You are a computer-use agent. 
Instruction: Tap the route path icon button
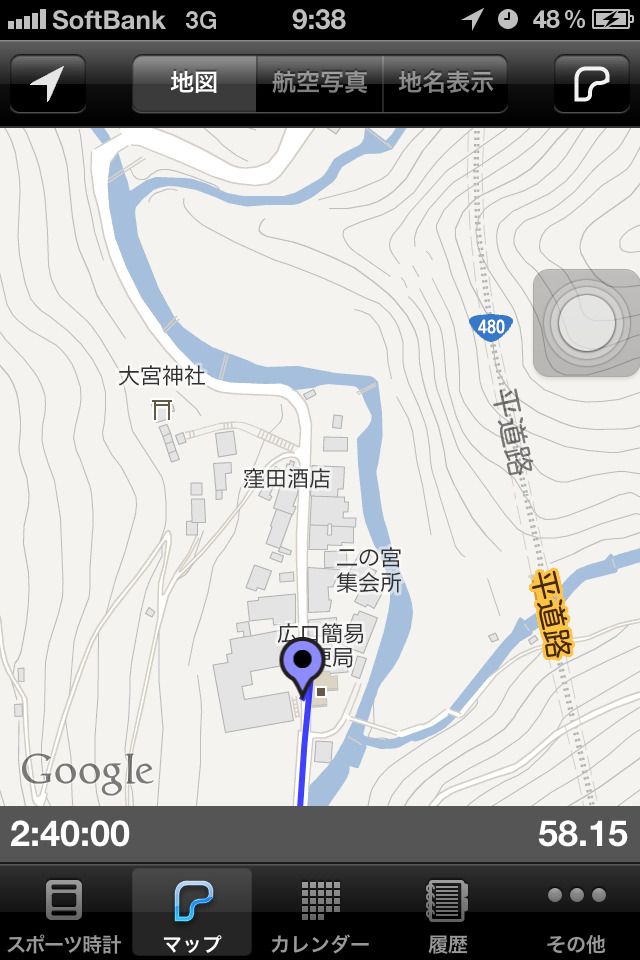coord(592,84)
